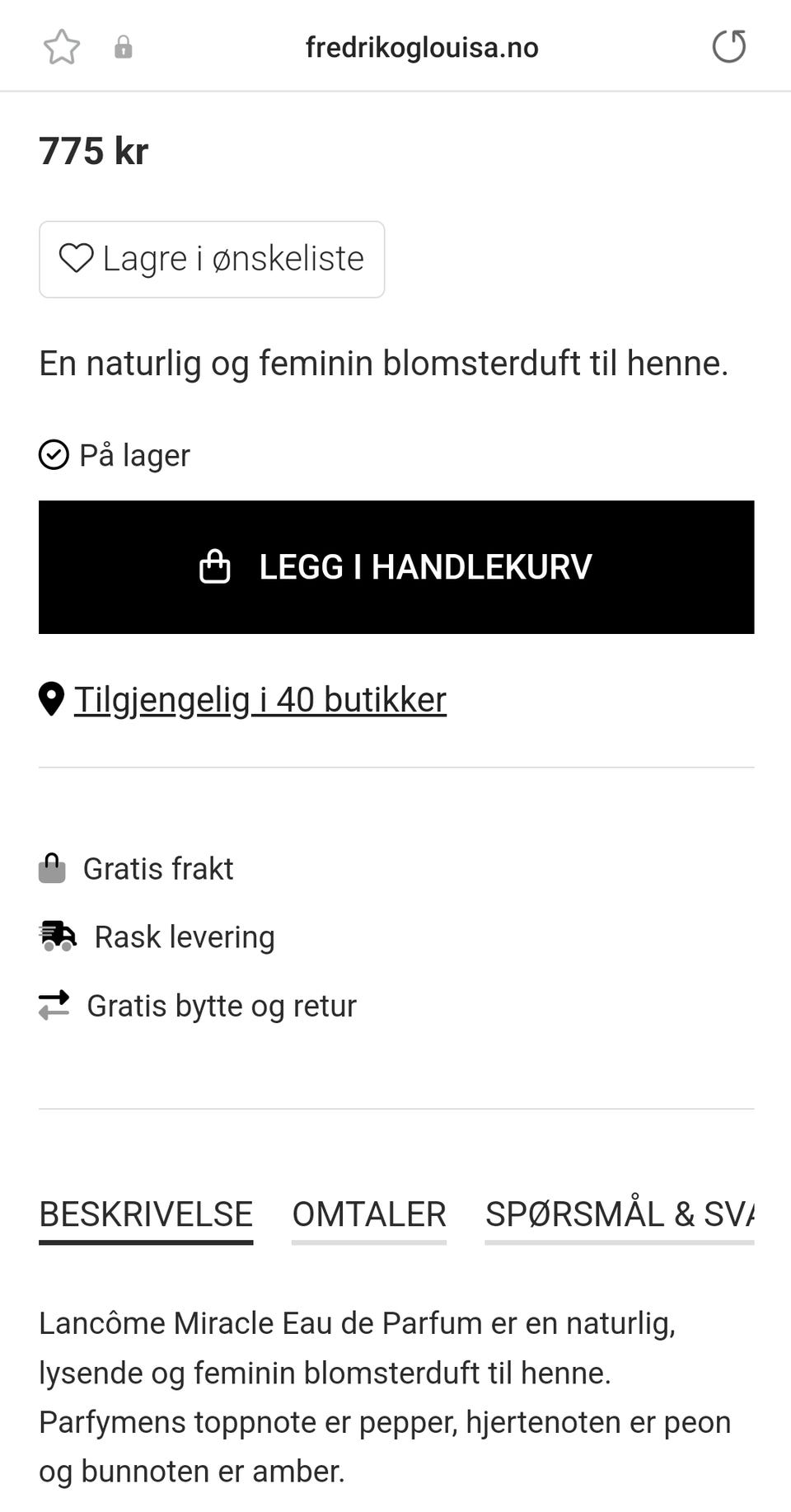Tap the padlock icon beside the URL
This screenshot has height=1512, width=791.
click(124, 47)
